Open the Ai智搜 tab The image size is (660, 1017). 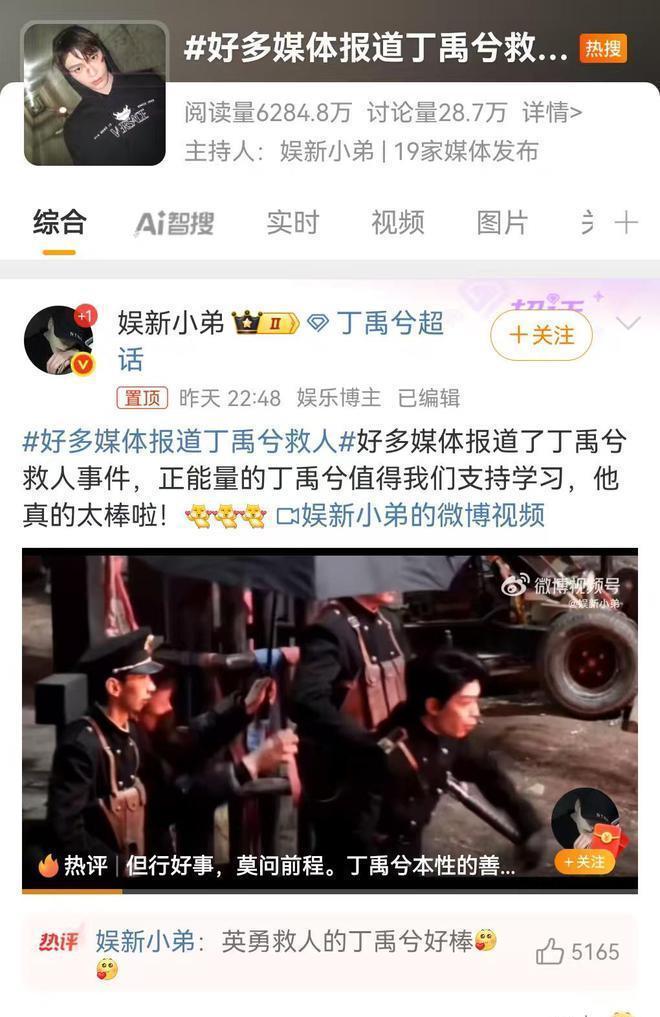click(174, 223)
